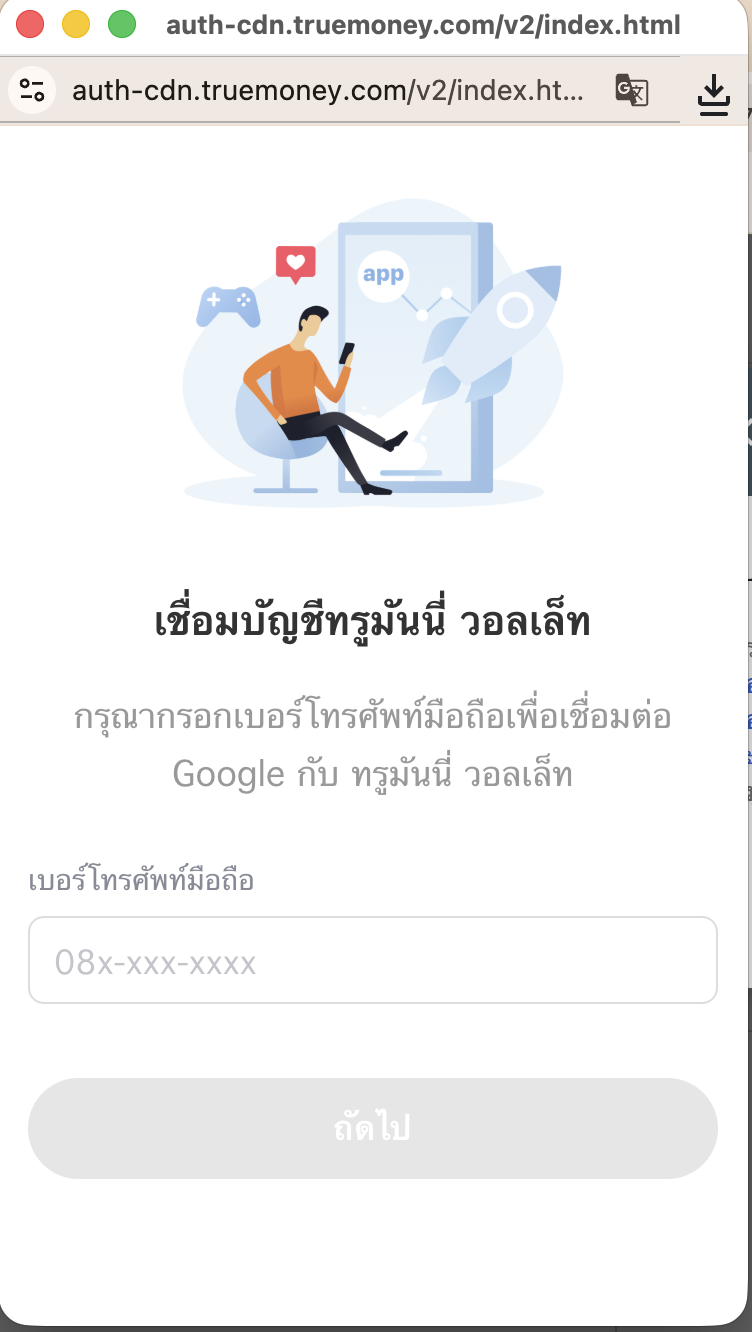View site information in address bar
The width and height of the screenshot is (752, 1332).
[32, 91]
